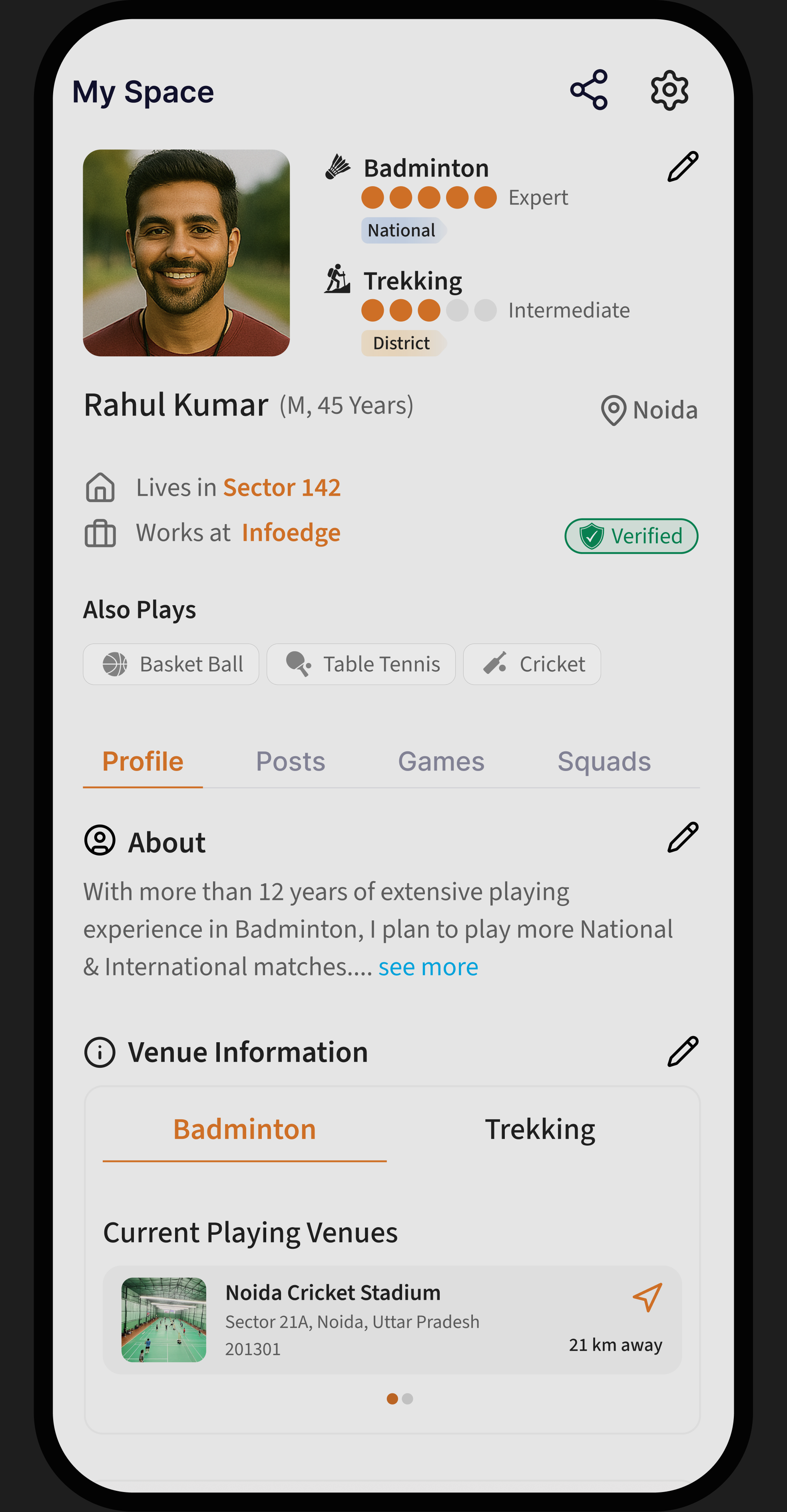The height and width of the screenshot is (1512, 787).
Task: Edit the Venue Information section
Action: pyautogui.click(x=682, y=1051)
